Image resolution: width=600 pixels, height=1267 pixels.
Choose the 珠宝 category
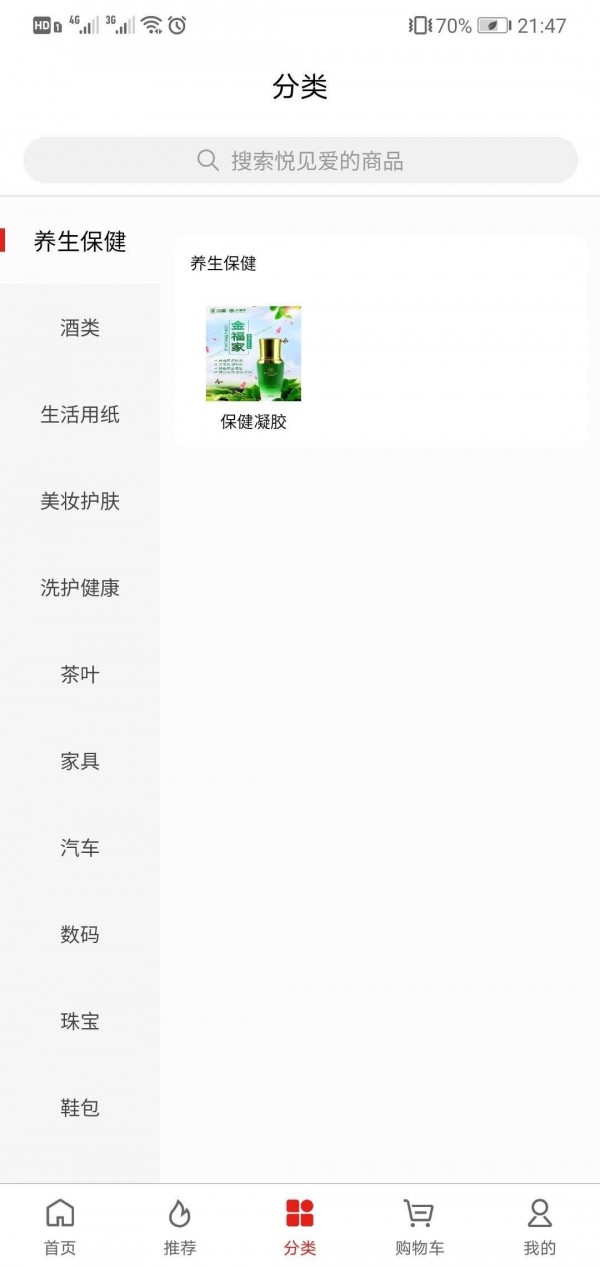80,1021
